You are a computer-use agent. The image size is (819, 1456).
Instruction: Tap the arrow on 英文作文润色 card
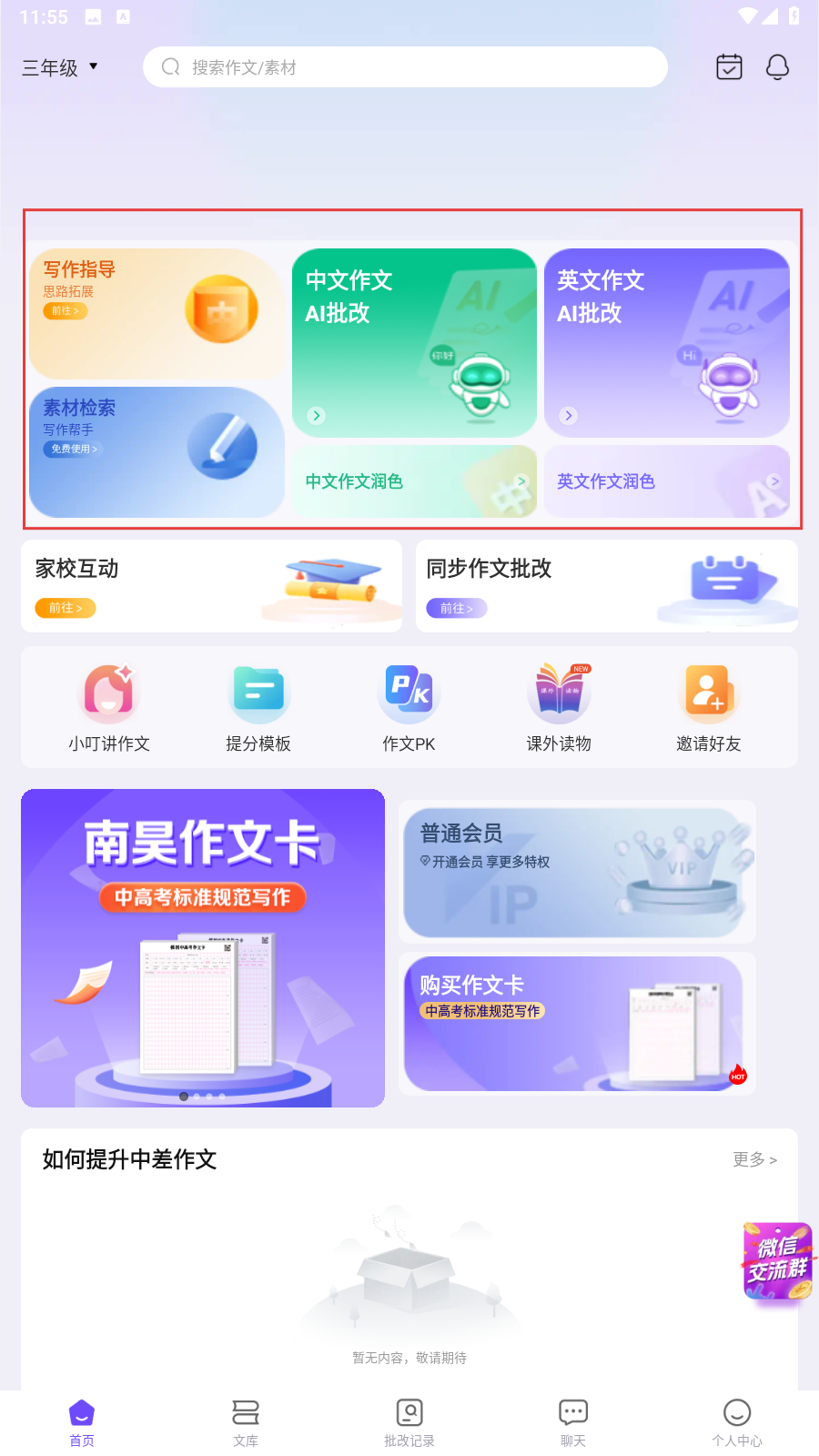(774, 481)
